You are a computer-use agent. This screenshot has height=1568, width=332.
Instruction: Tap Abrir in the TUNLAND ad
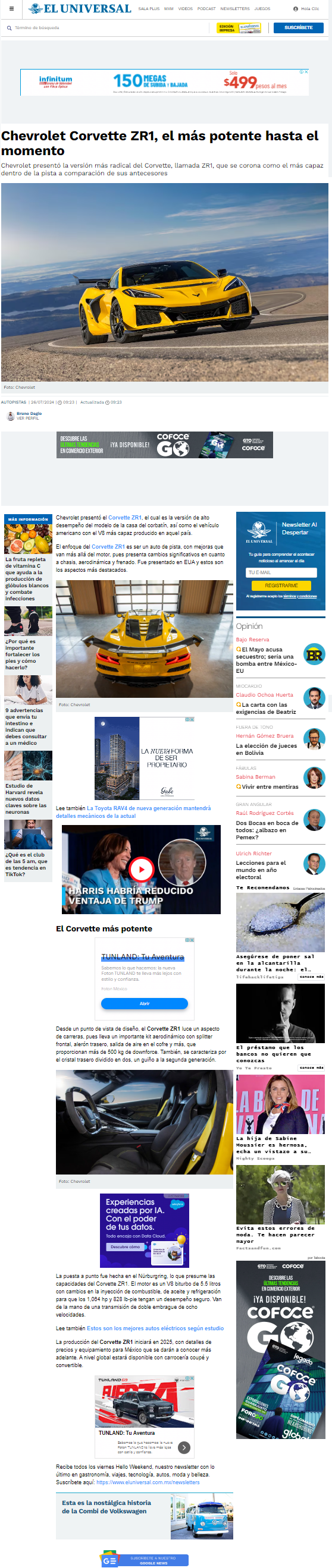click(x=145, y=1003)
